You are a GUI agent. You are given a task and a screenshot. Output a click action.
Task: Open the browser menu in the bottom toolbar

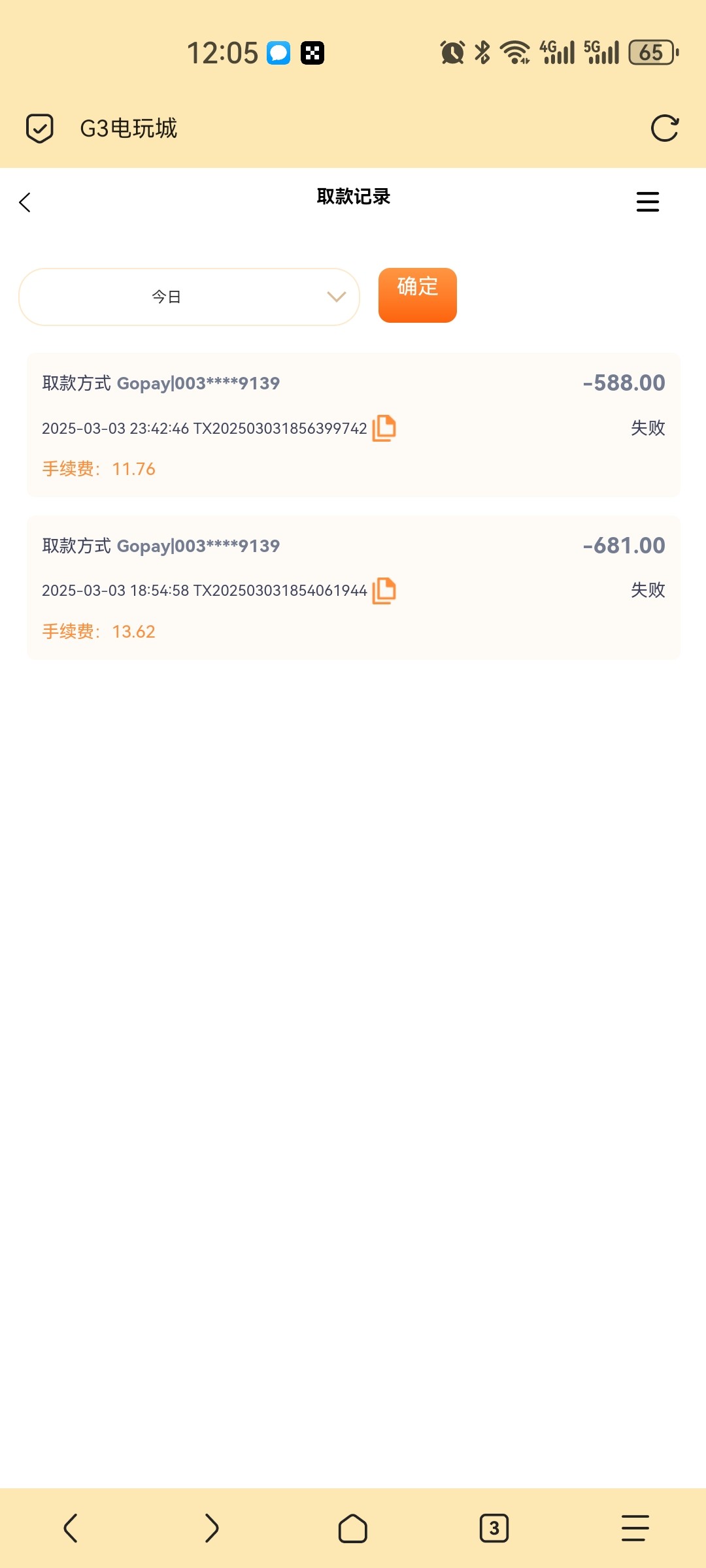[635, 1528]
